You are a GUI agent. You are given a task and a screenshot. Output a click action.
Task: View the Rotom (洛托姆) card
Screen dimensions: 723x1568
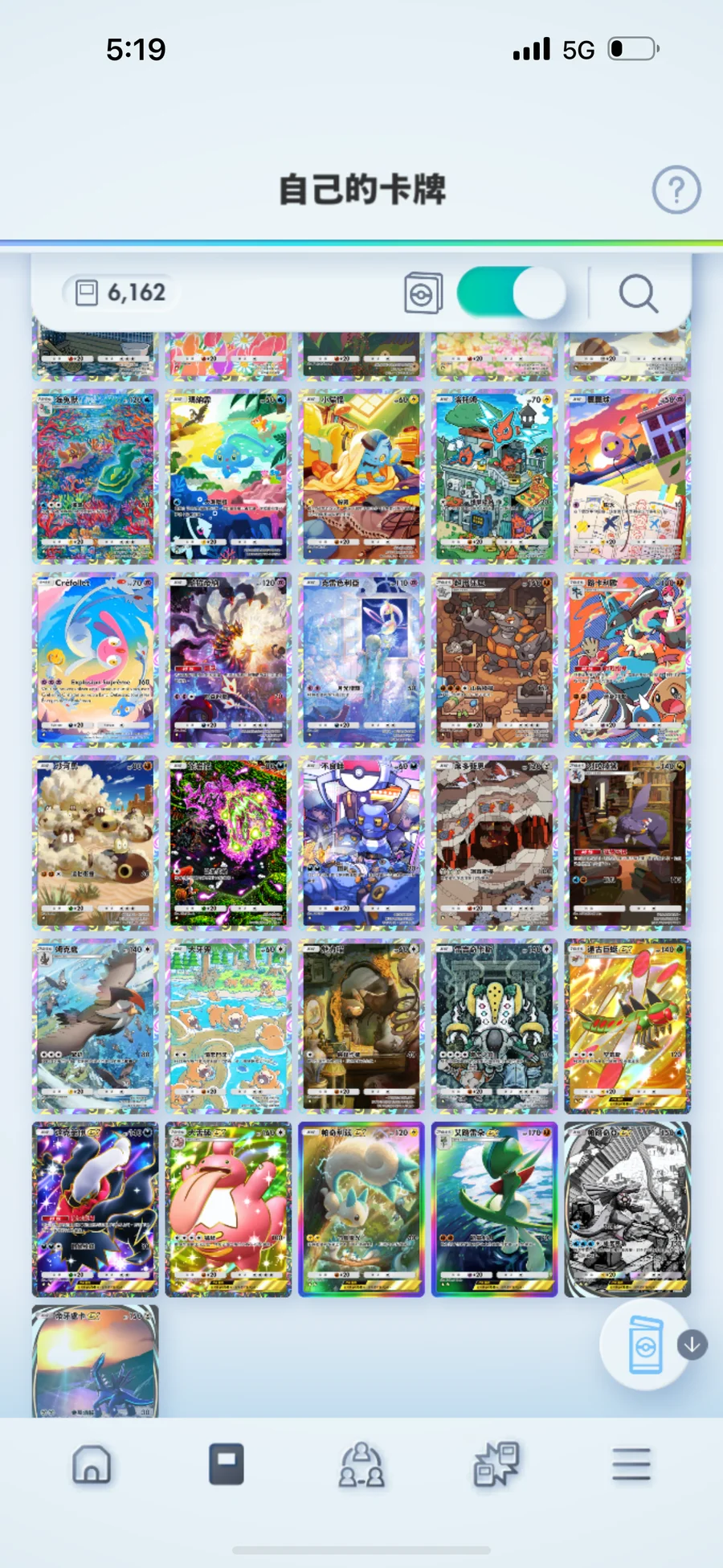(x=494, y=476)
